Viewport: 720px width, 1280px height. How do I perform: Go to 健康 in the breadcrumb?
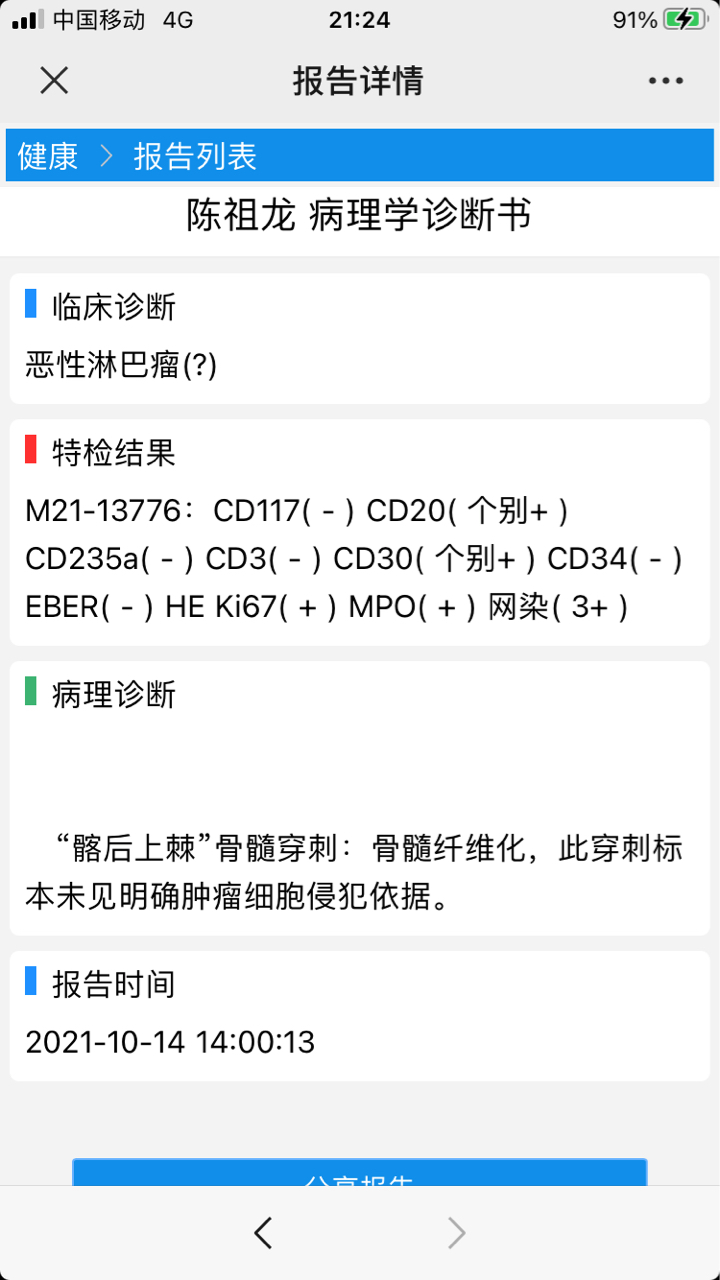(48, 156)
